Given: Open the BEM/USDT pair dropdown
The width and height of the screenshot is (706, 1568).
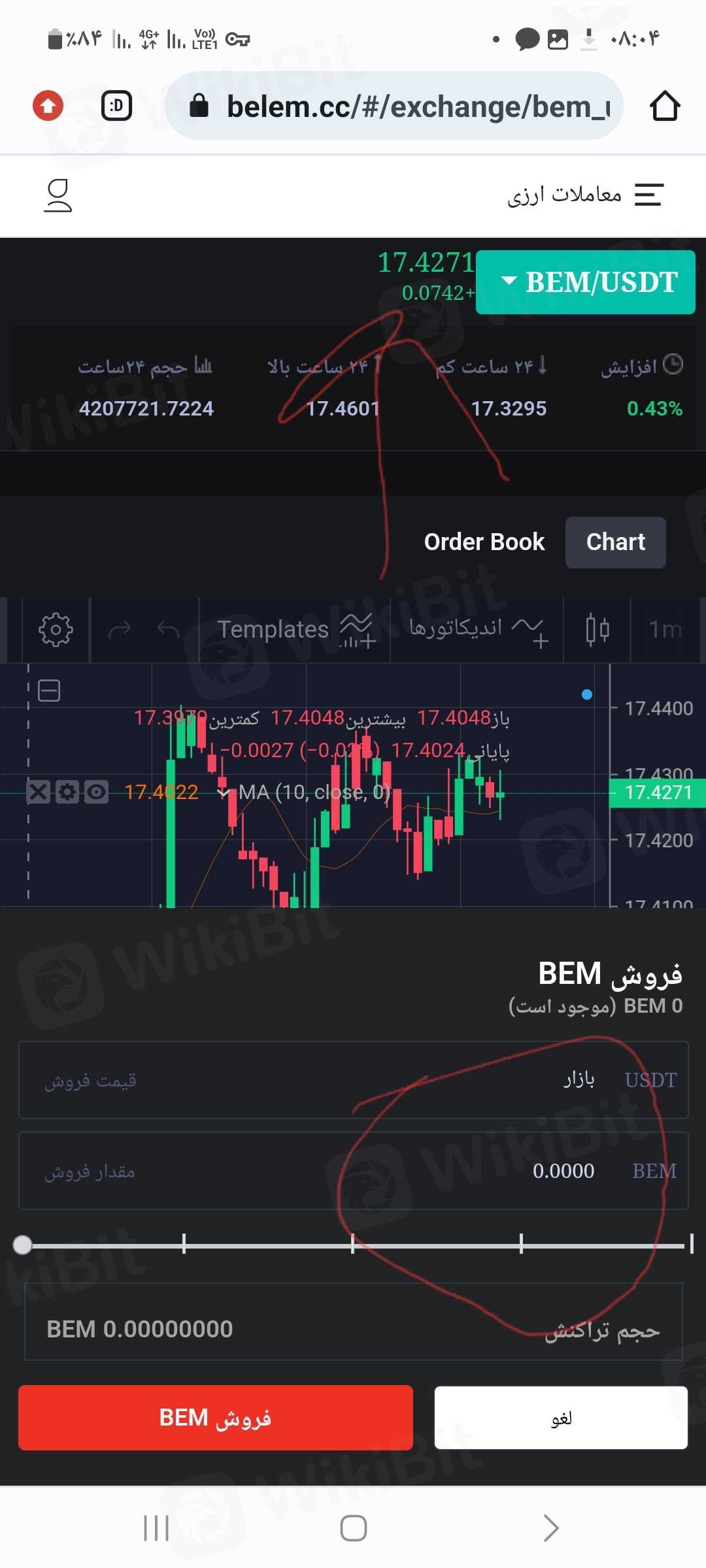Looking at the screenshot, I should pyautogui.click(x=586, y=282).
